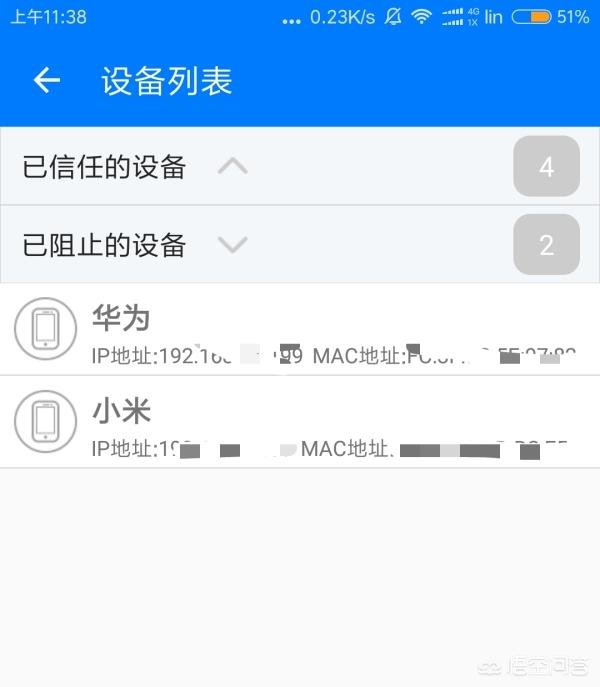Go back from the 设备列表 screen
600x687 pixels.
click(x=47, y=81)
